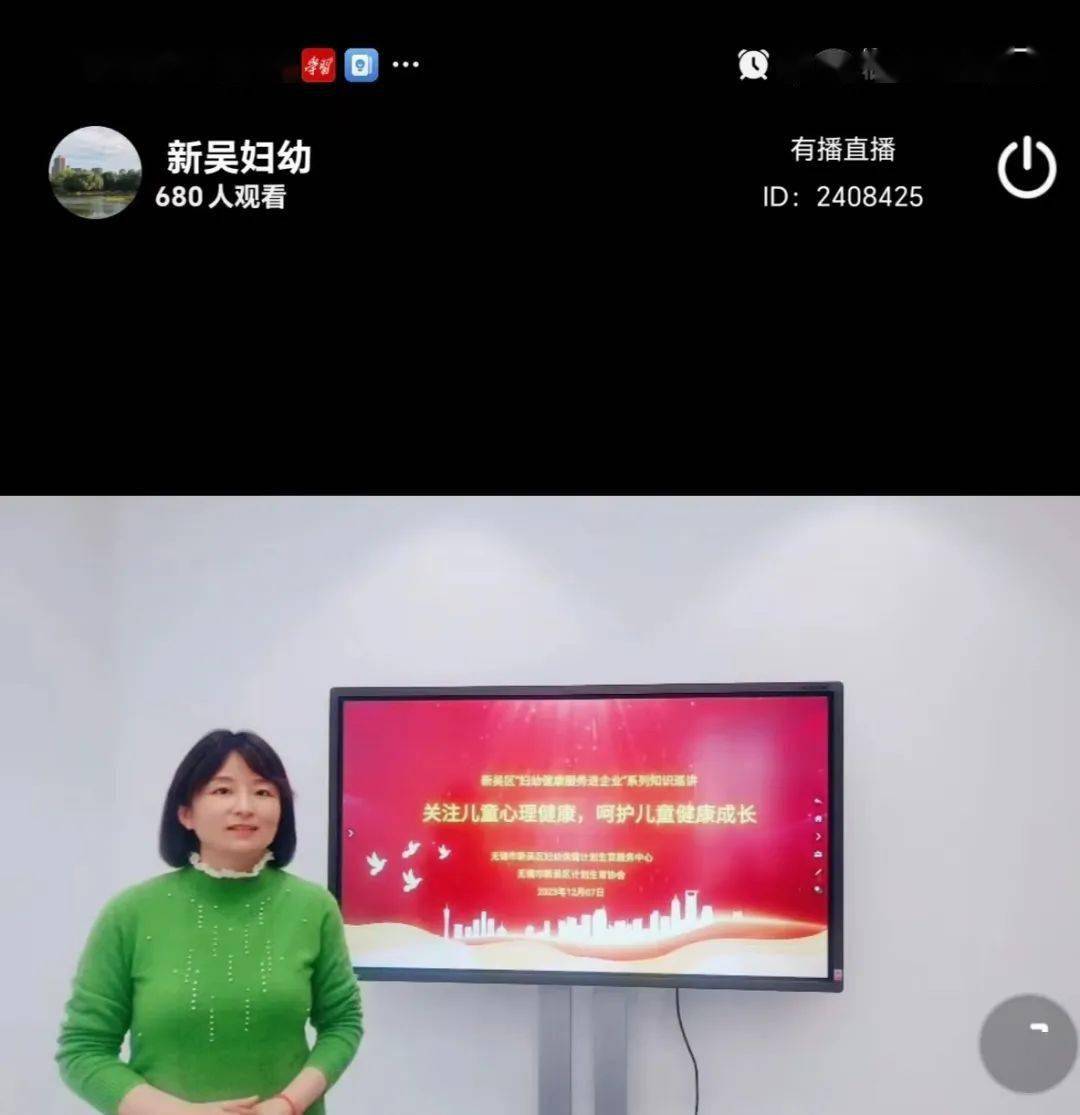Open the 新吴妇幼 host avatar
The height and width of the screenshot is (1115, 1080).
pos(95,172)
